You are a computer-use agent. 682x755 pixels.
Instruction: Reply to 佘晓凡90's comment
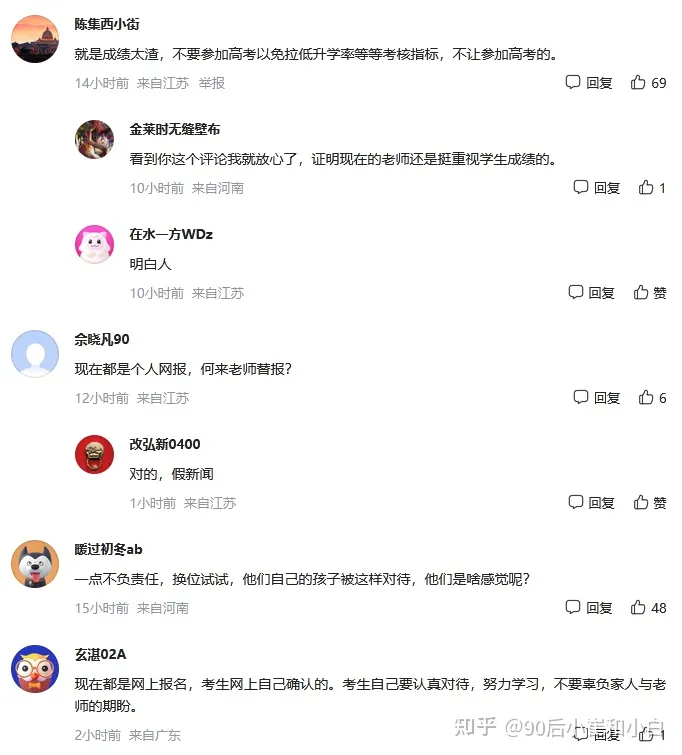tap(597, 398)
